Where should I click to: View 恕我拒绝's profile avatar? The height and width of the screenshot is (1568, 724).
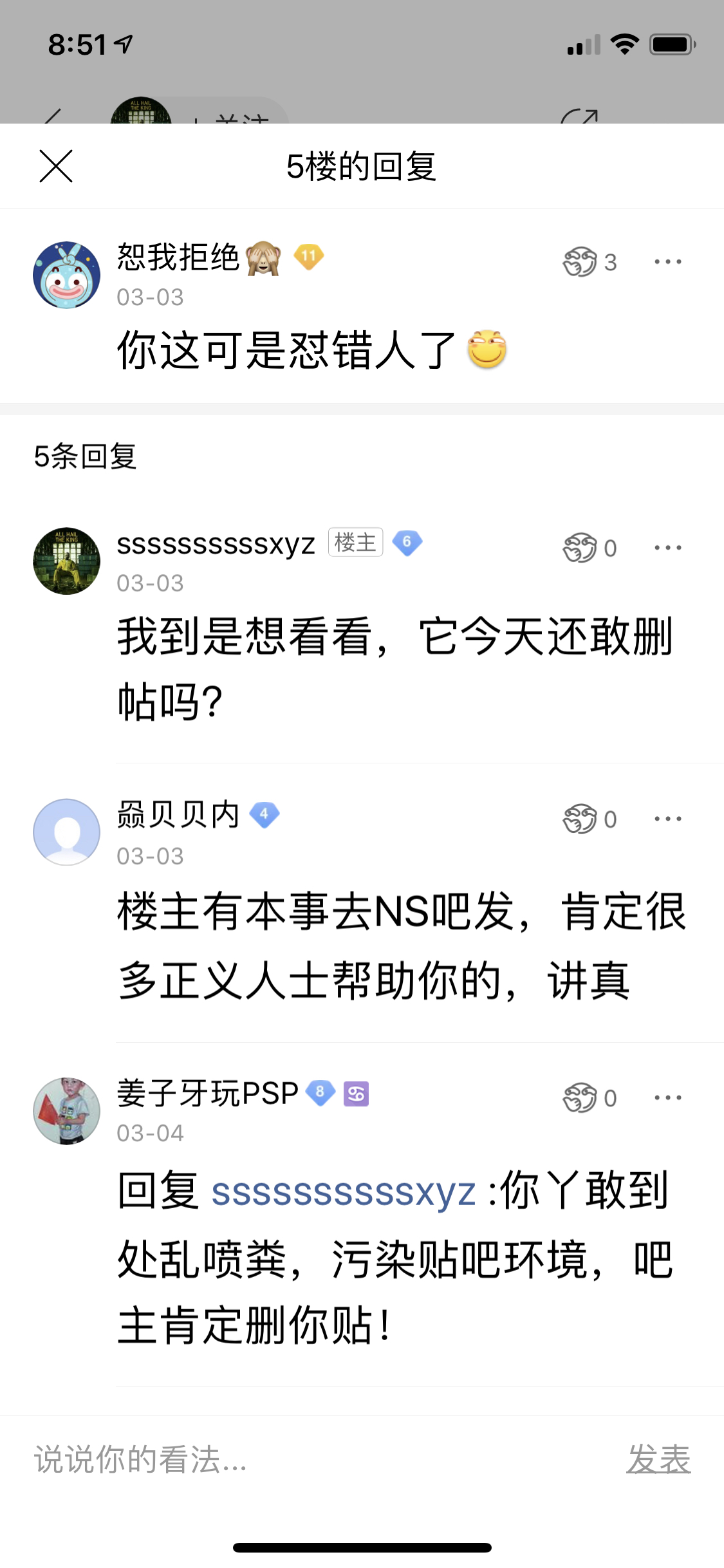point(67,275)
